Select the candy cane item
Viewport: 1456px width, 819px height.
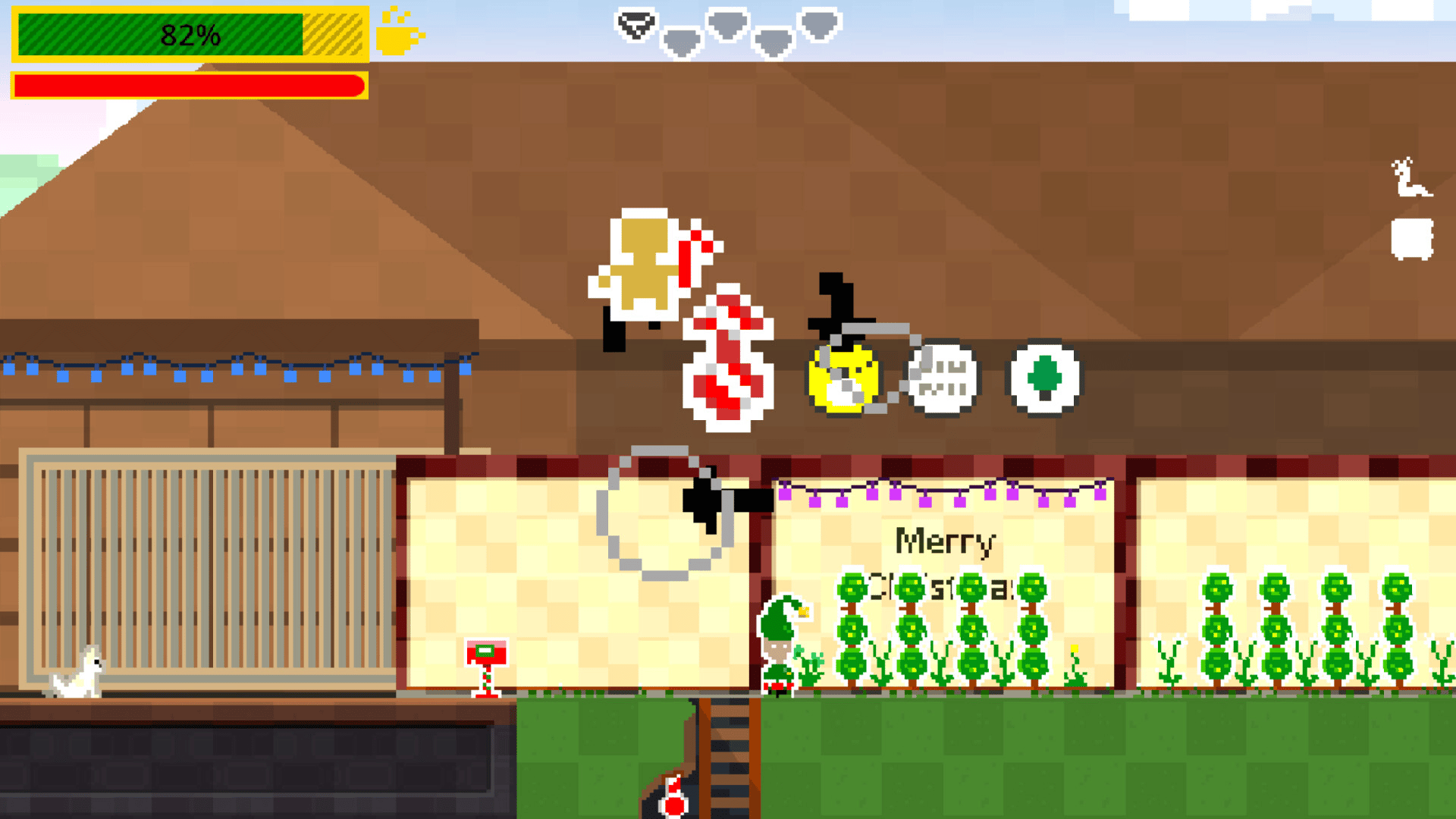coord(728,360)
